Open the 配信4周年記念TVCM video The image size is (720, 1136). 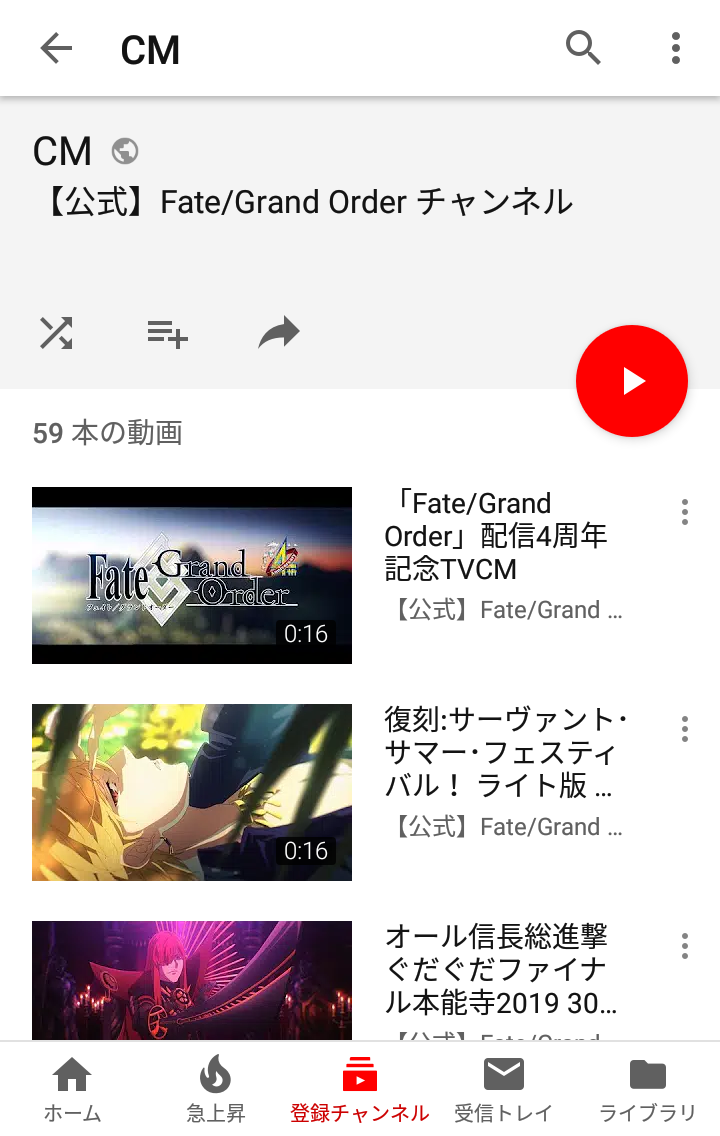click(192, 575)
